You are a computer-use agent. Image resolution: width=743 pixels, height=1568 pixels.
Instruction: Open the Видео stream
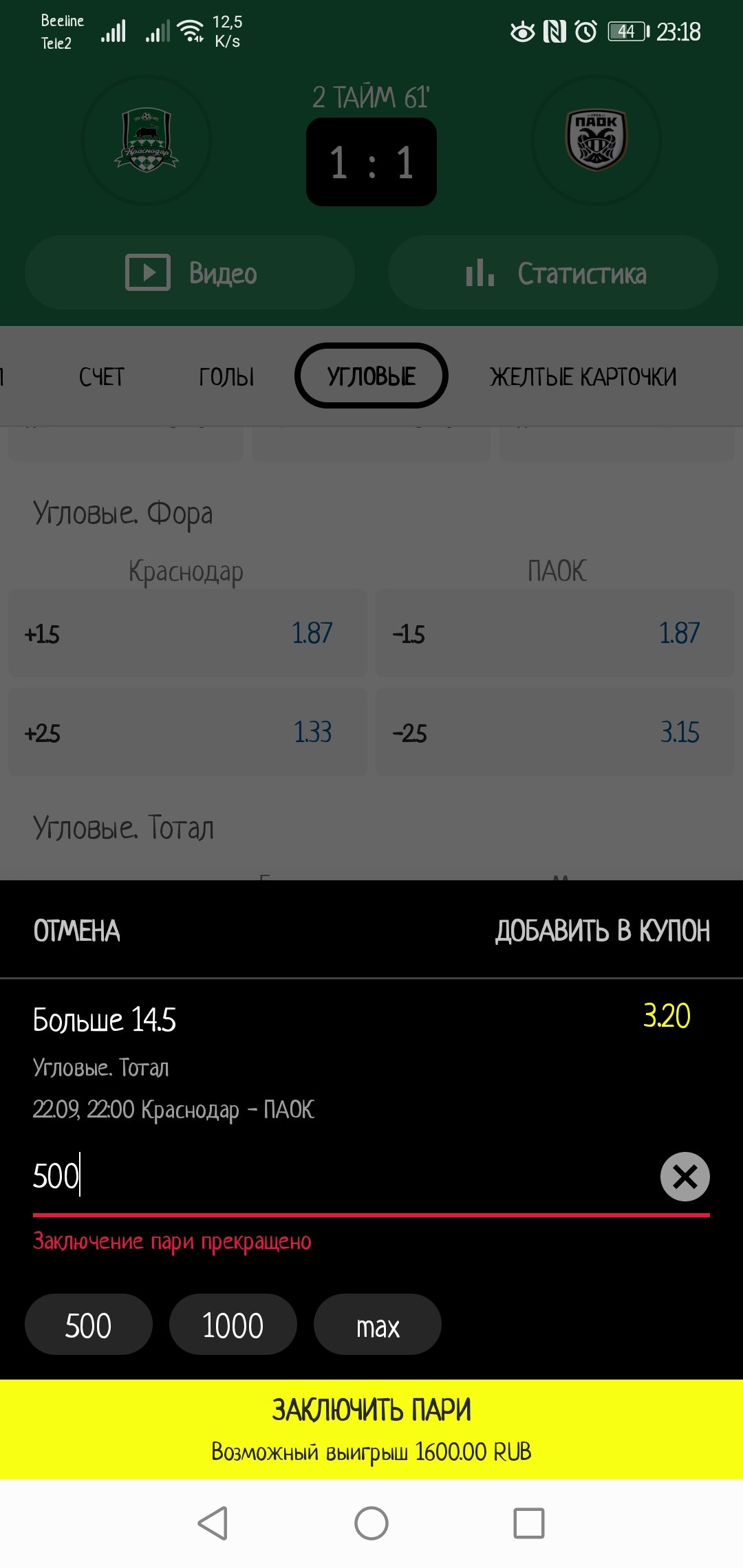pos(190,273)
